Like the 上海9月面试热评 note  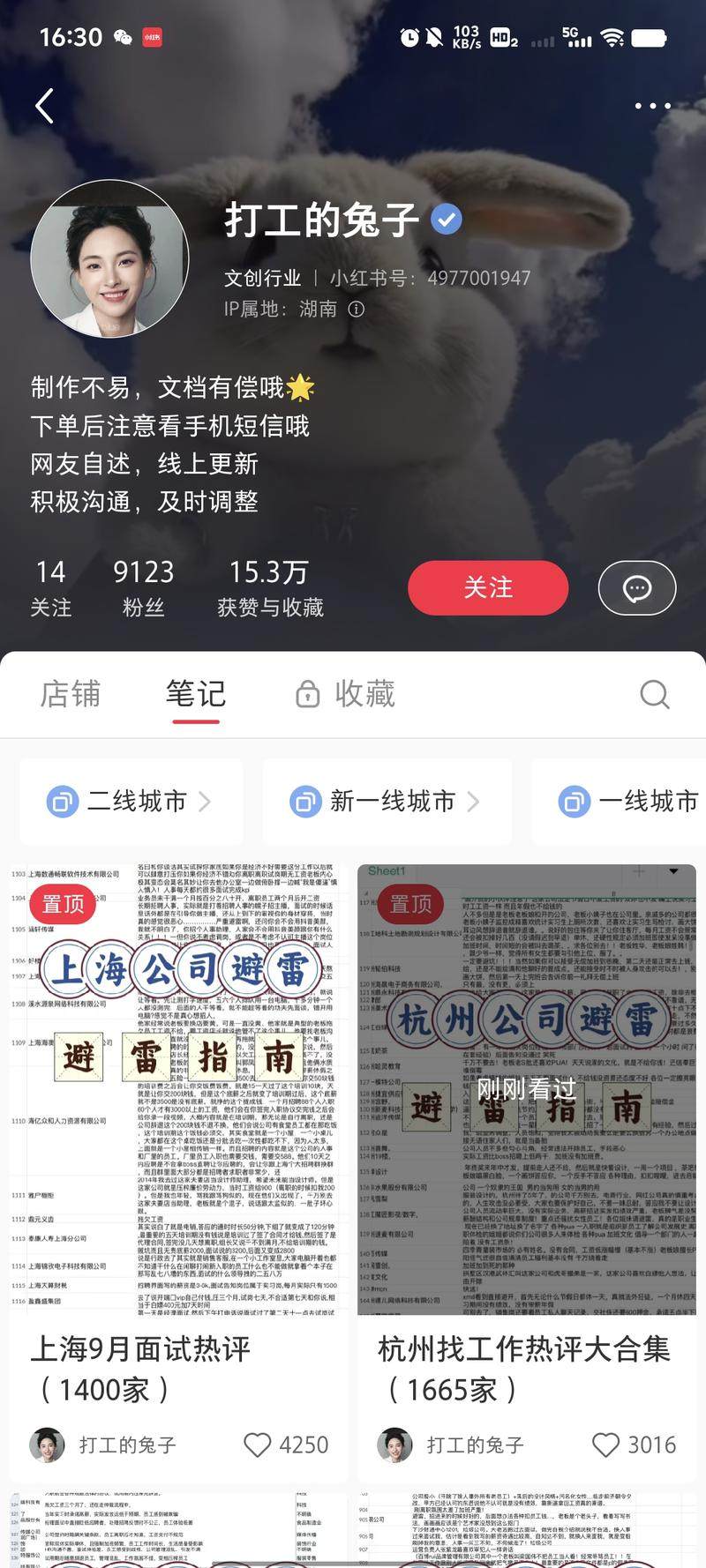pos(258,1445)
